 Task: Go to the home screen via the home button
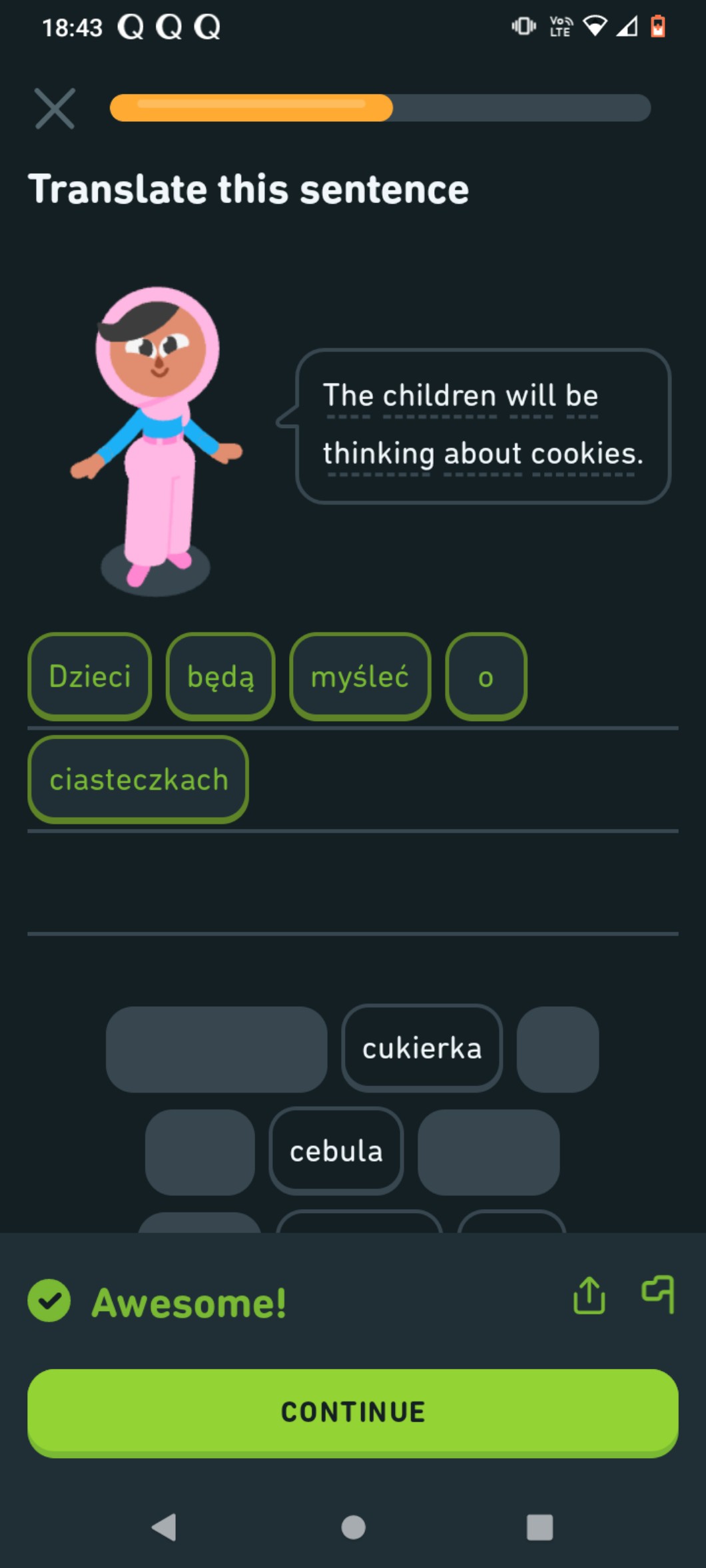(x=353, y=1527)
